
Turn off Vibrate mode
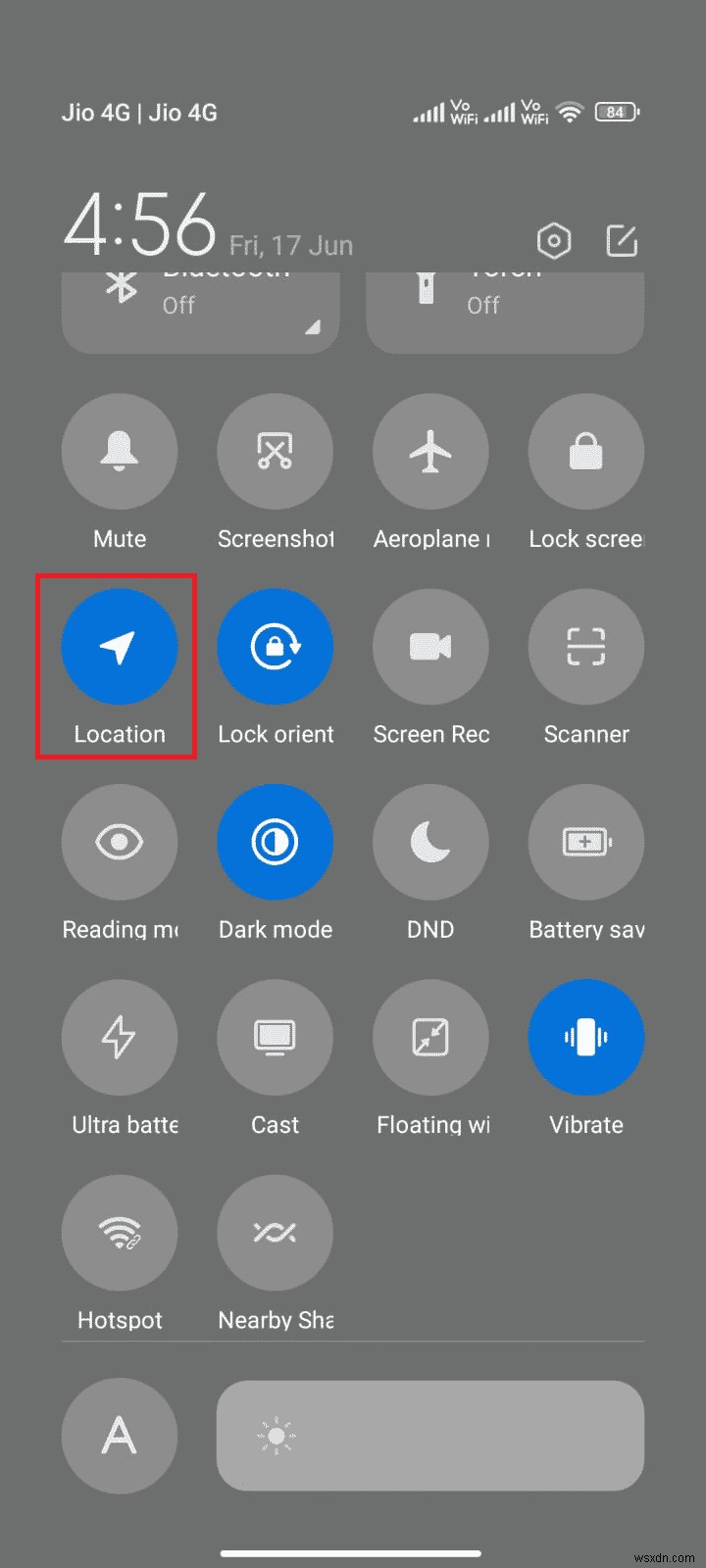pos(585,1037)
